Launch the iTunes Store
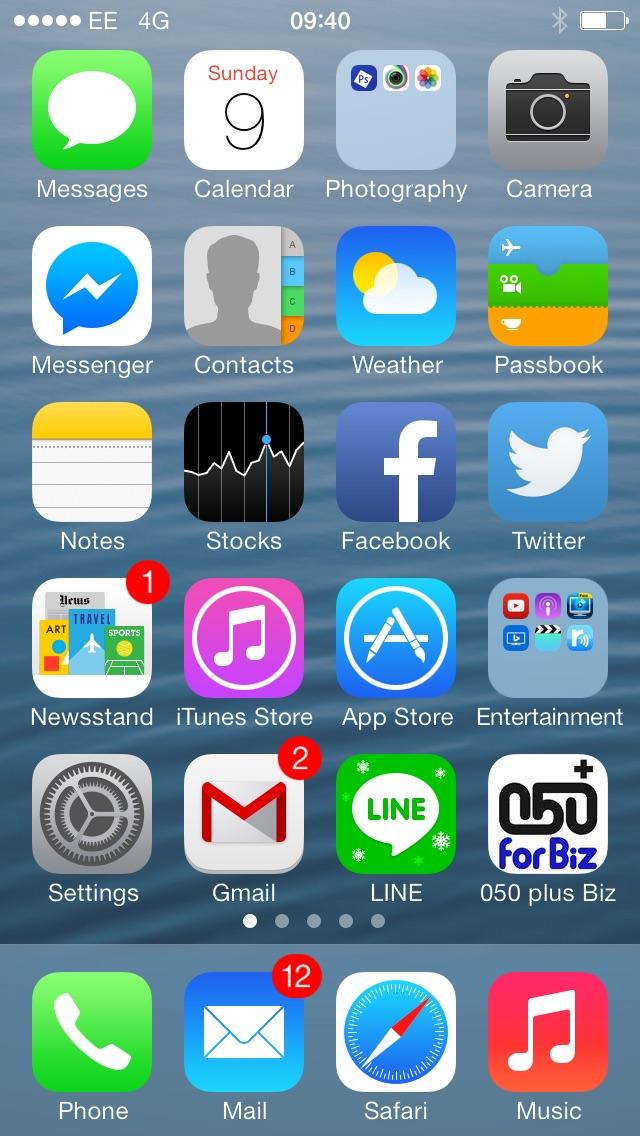This screenshot has height=1136, width=640. click(244, 638)
